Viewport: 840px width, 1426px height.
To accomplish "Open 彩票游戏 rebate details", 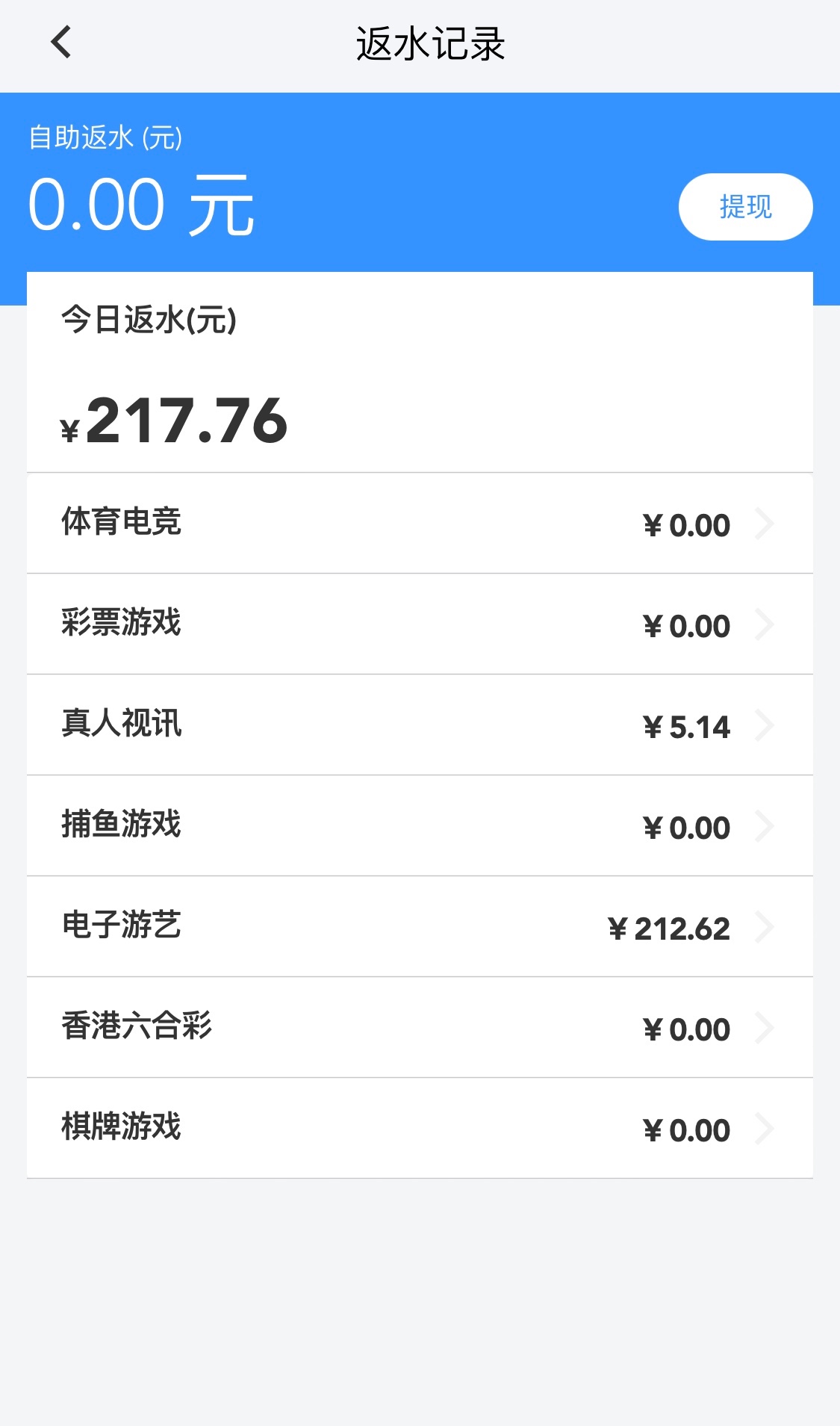I will coord(420,624).
